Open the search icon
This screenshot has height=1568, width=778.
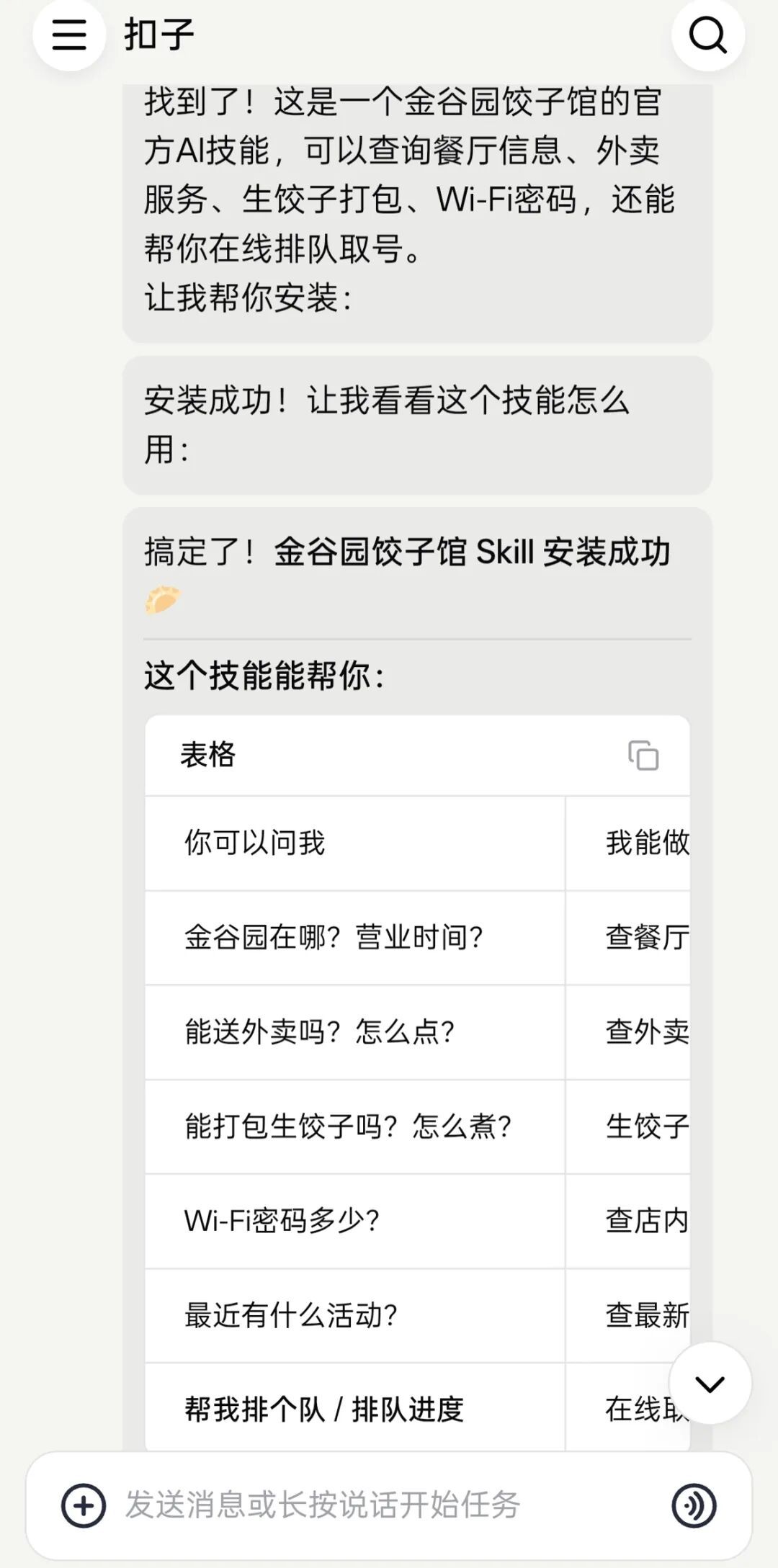(x=707, y=35)
